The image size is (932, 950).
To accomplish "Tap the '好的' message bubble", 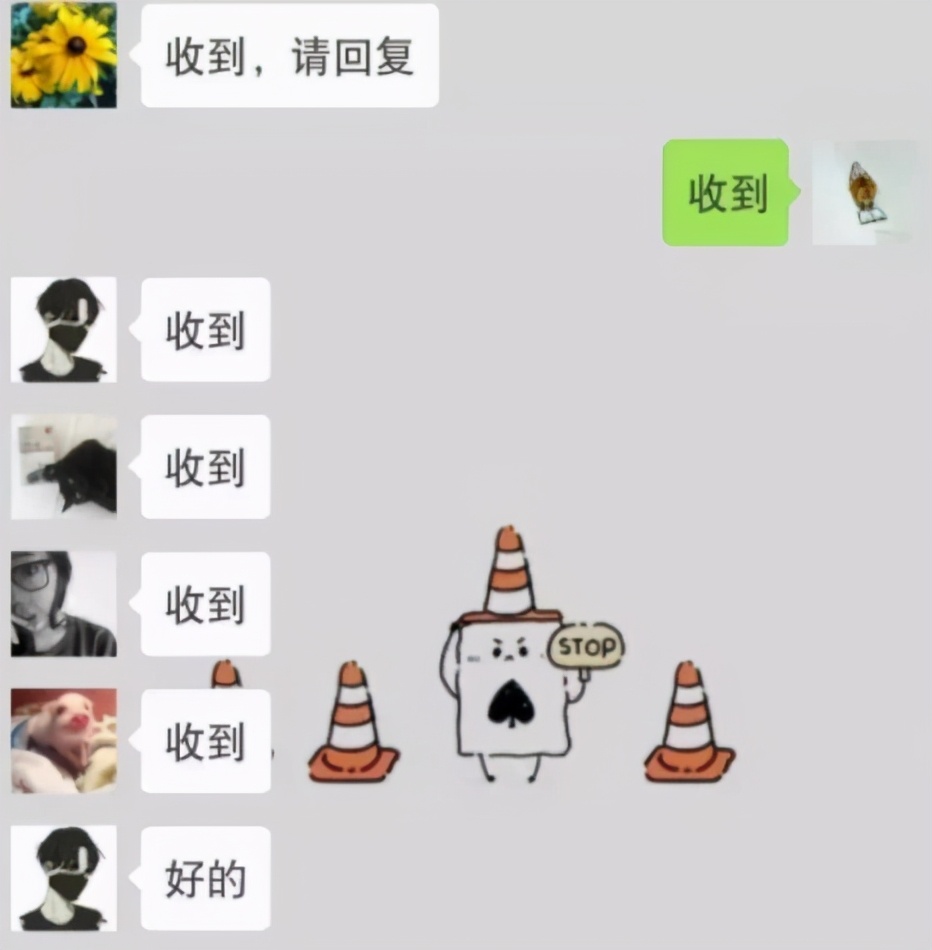I will tap(205, 878).
